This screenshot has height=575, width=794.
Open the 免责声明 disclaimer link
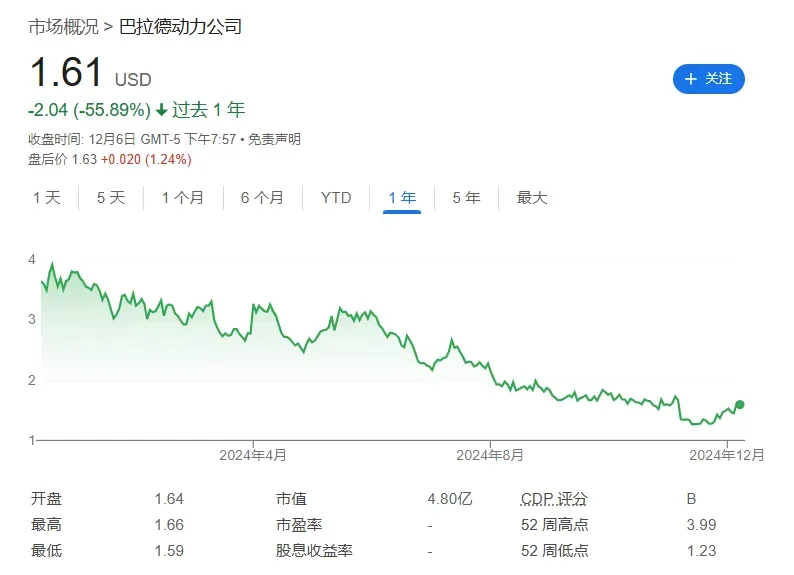click(274, 139)
